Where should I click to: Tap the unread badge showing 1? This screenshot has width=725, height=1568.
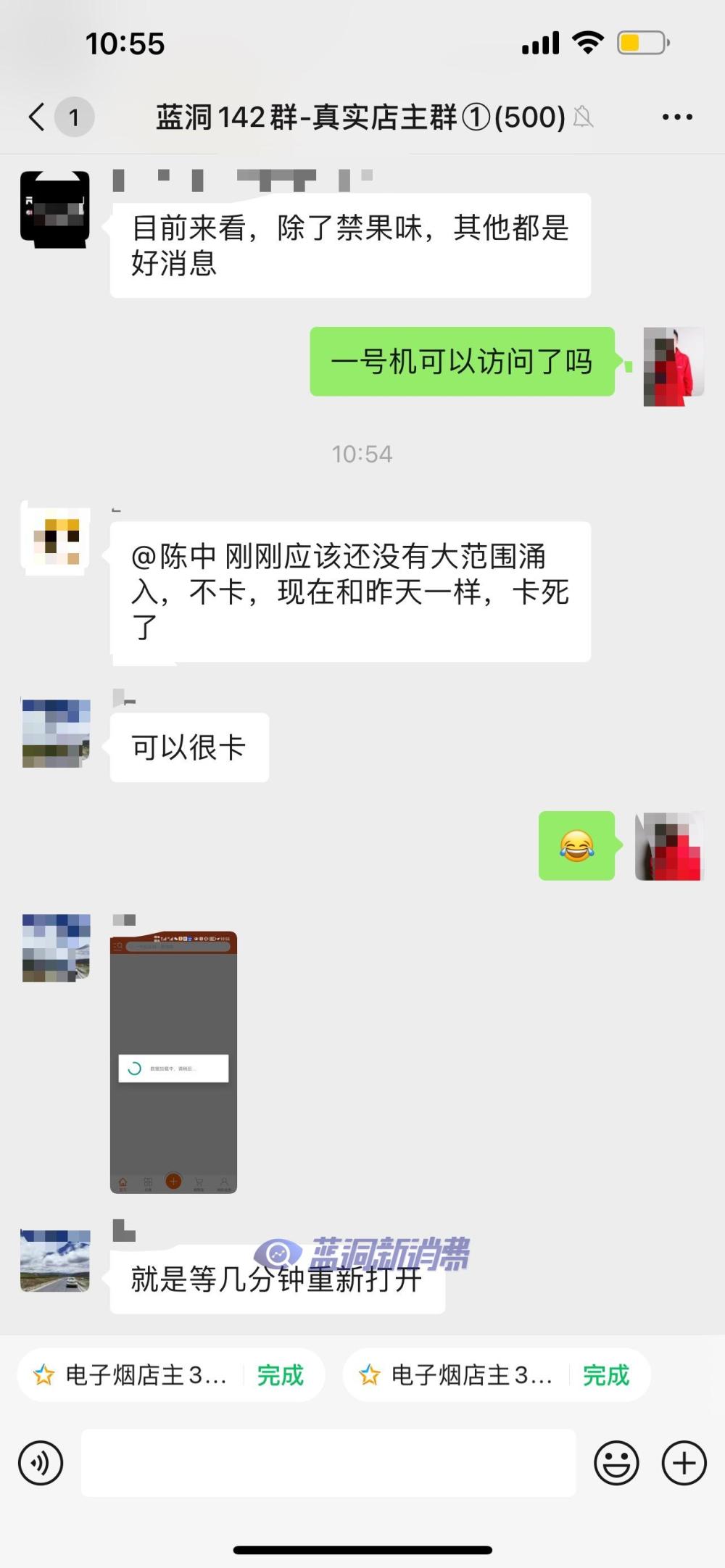coord(75,117)
